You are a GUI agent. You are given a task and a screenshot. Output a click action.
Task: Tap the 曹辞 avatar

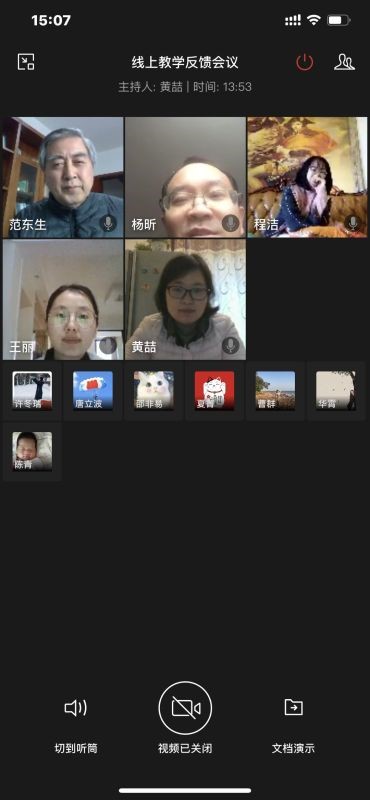pyautogui.click(x=275, y=391)
